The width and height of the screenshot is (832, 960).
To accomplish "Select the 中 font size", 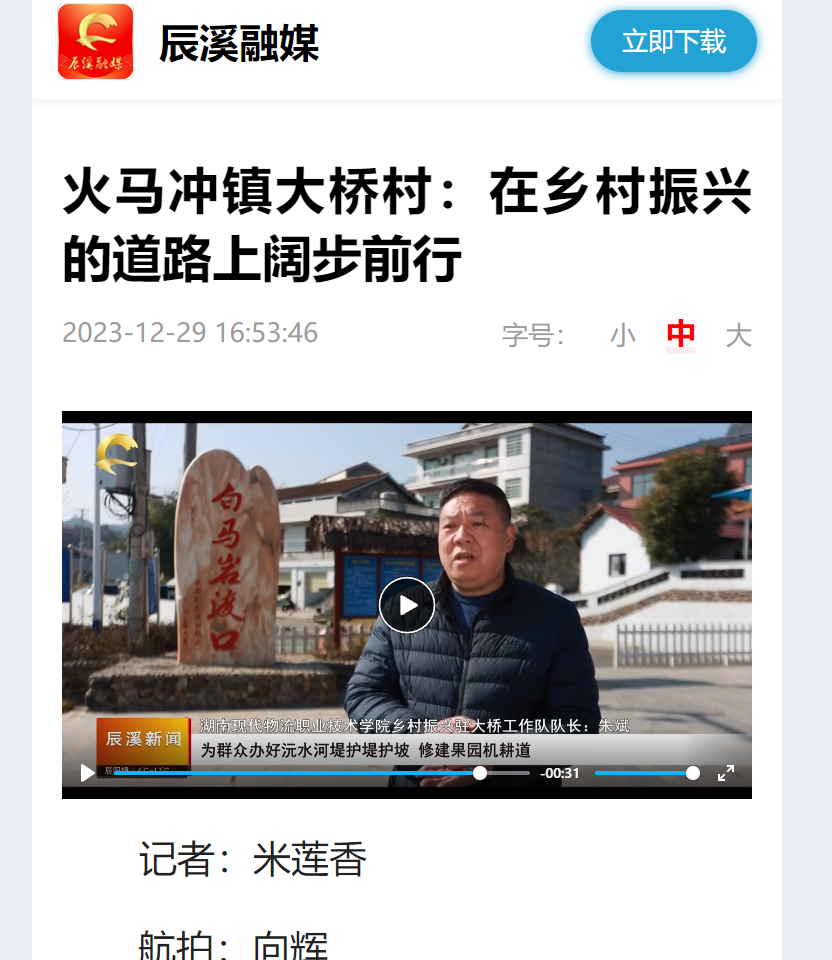I will (681, 334).
